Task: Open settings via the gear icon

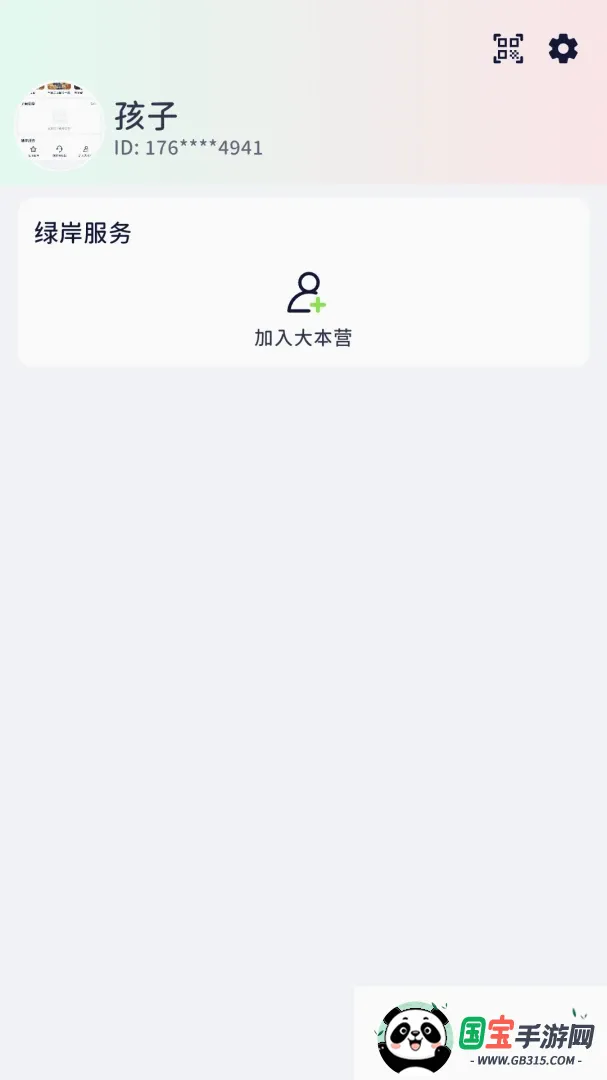Action: (x=564, y=49)
